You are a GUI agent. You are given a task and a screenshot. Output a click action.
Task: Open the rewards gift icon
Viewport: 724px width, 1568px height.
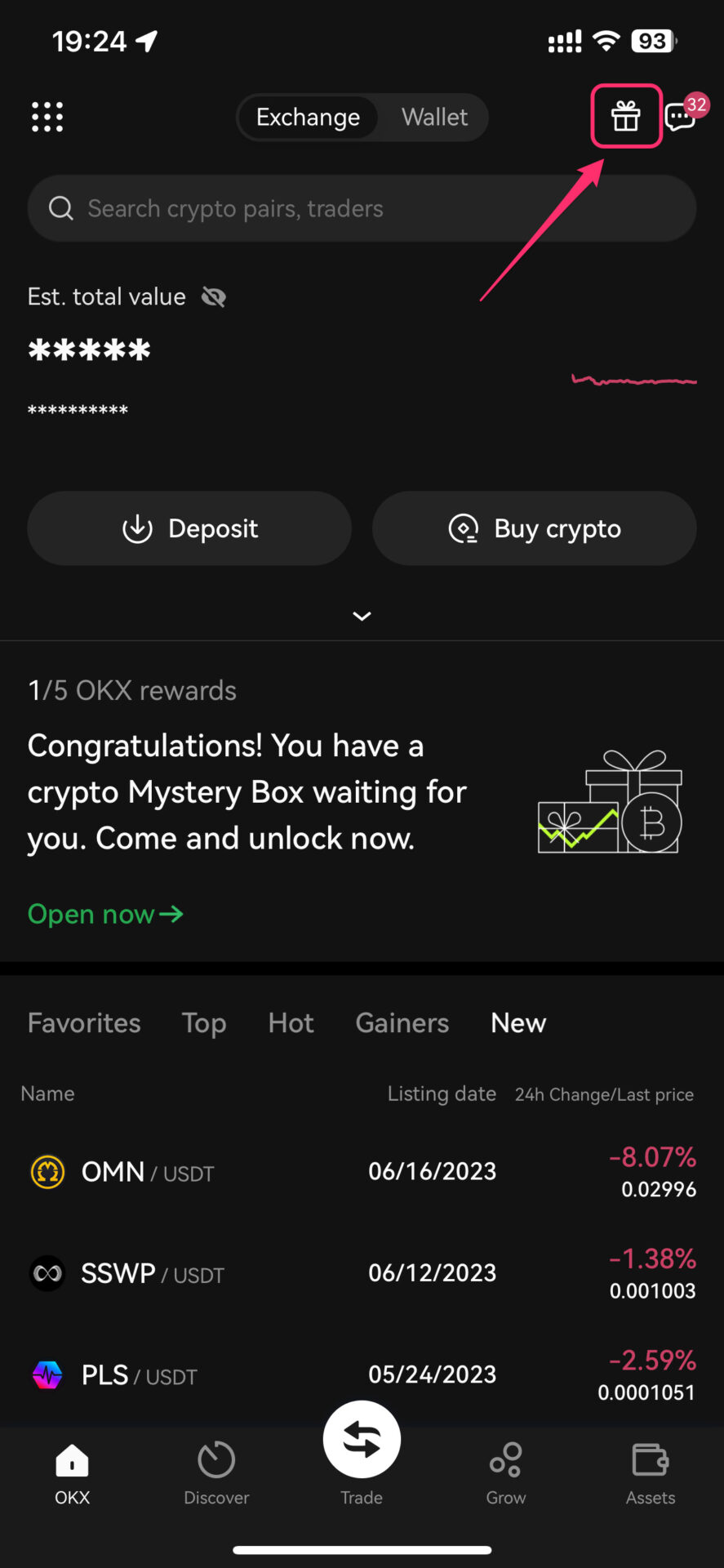tap(626, 116)
